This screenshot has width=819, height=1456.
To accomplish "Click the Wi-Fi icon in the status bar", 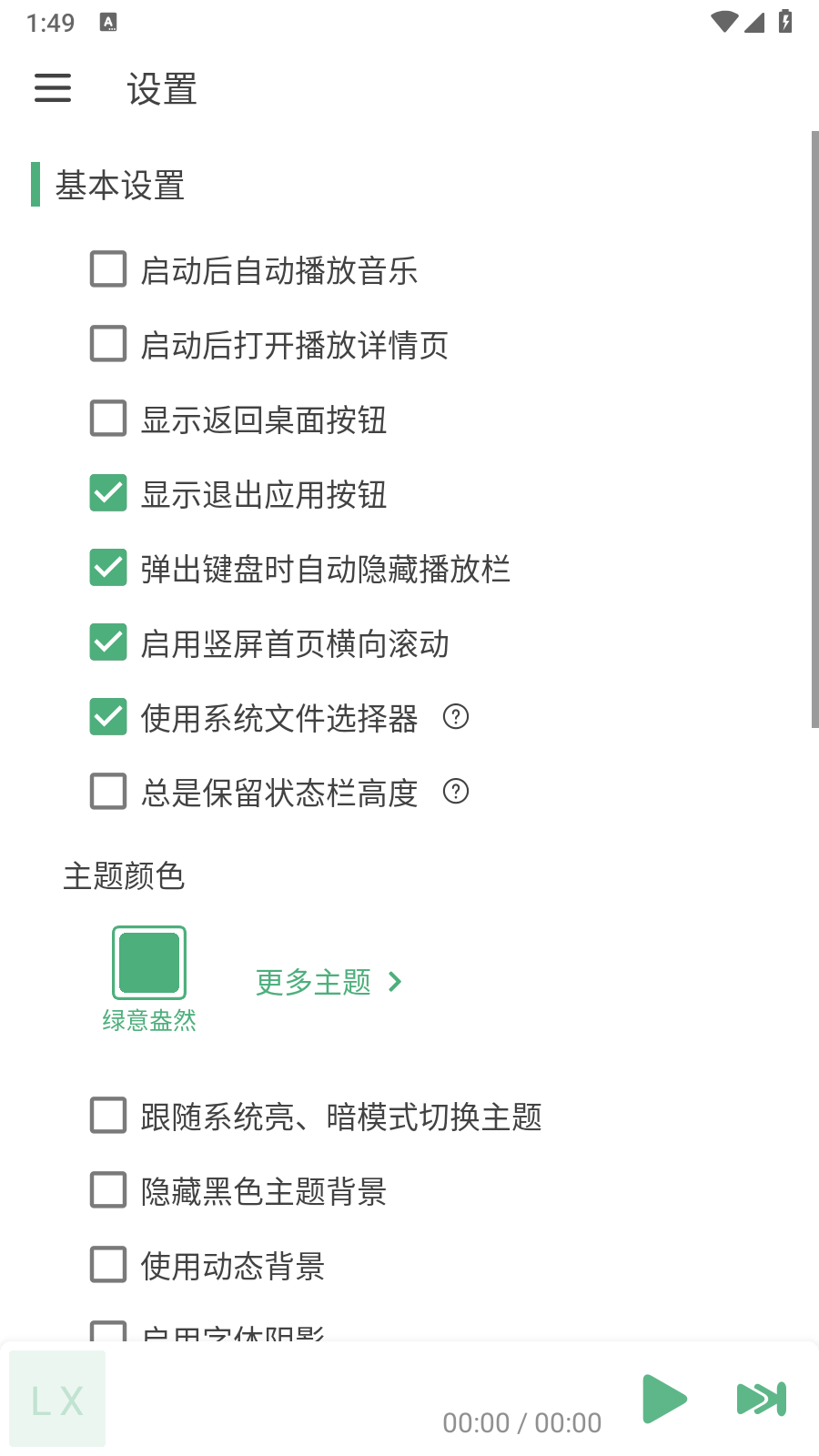I will point(723,22).
